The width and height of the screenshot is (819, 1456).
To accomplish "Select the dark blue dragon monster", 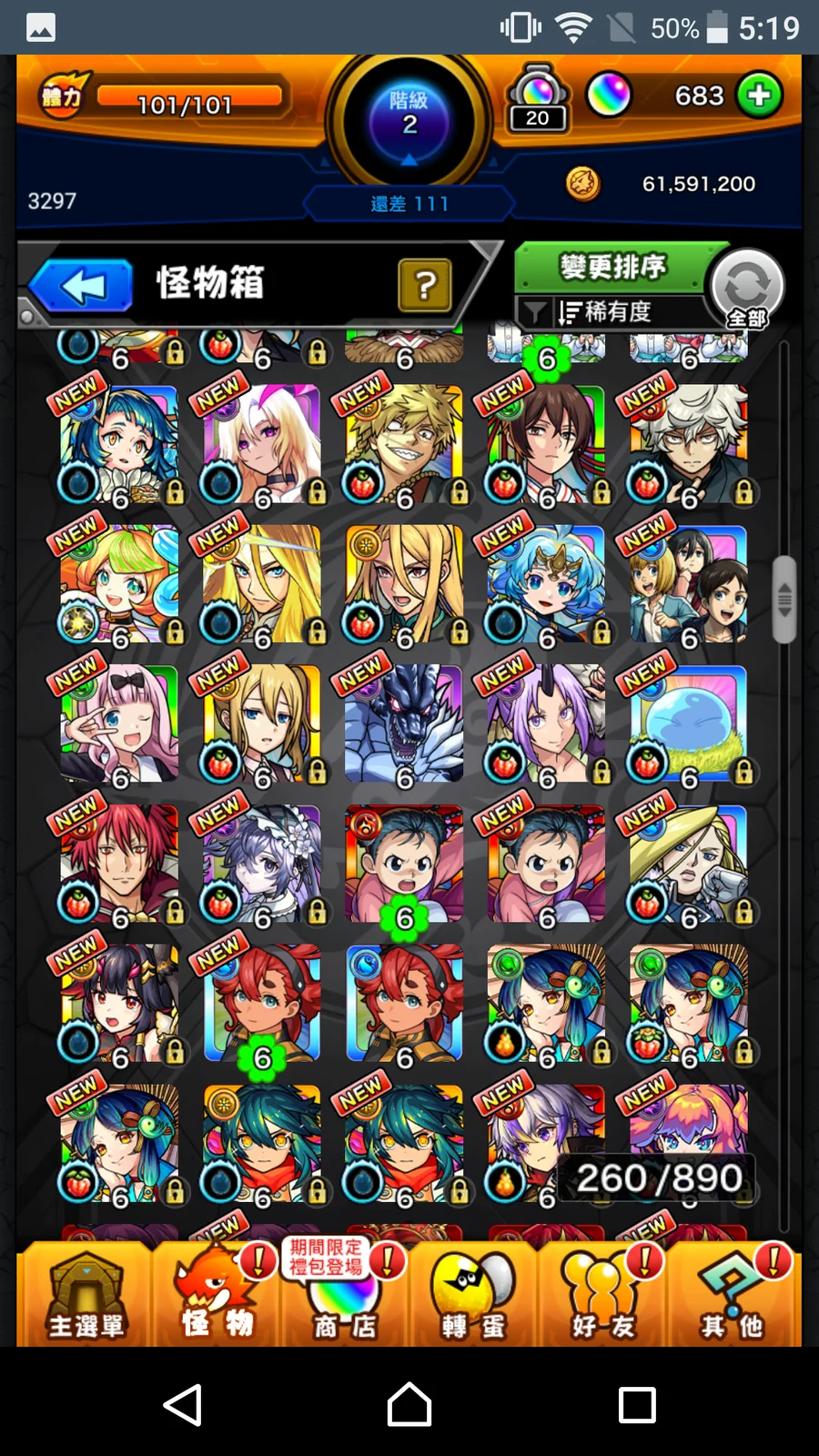I will (404, 723).
